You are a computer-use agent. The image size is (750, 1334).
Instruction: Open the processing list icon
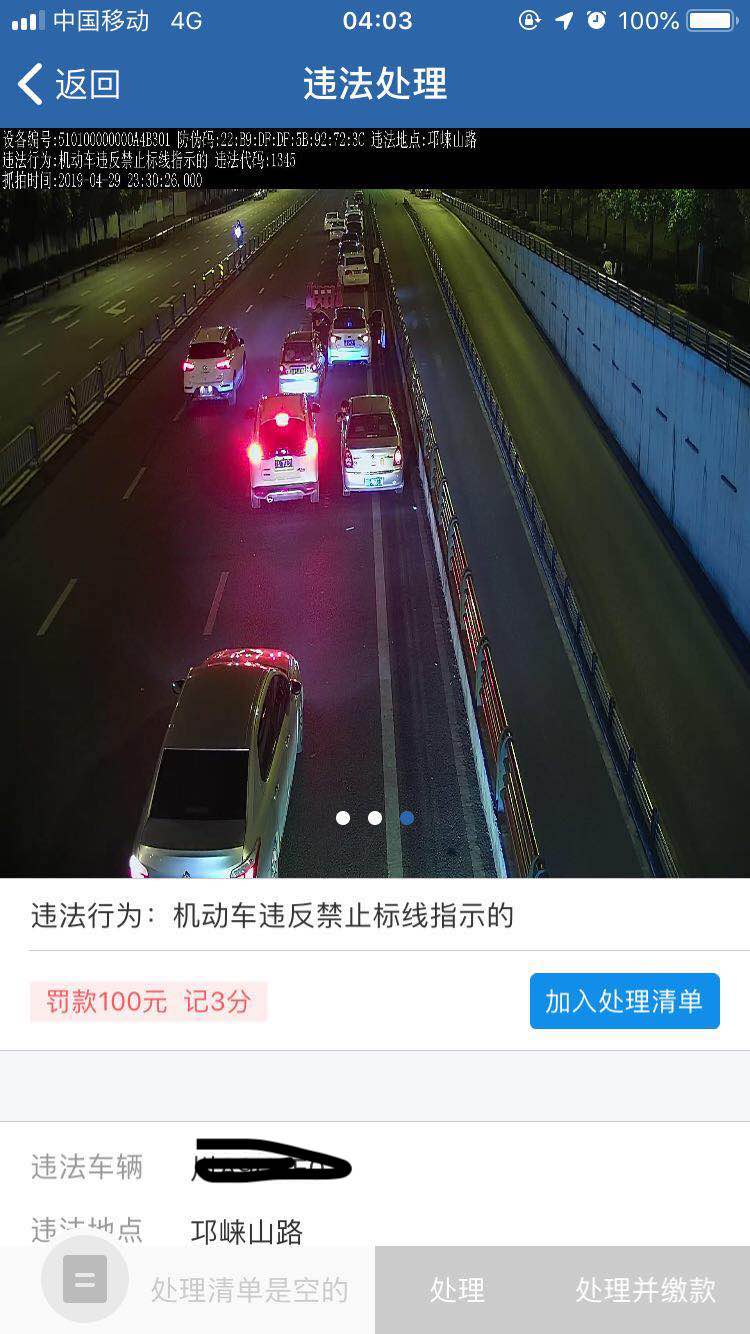point(85,1279)
